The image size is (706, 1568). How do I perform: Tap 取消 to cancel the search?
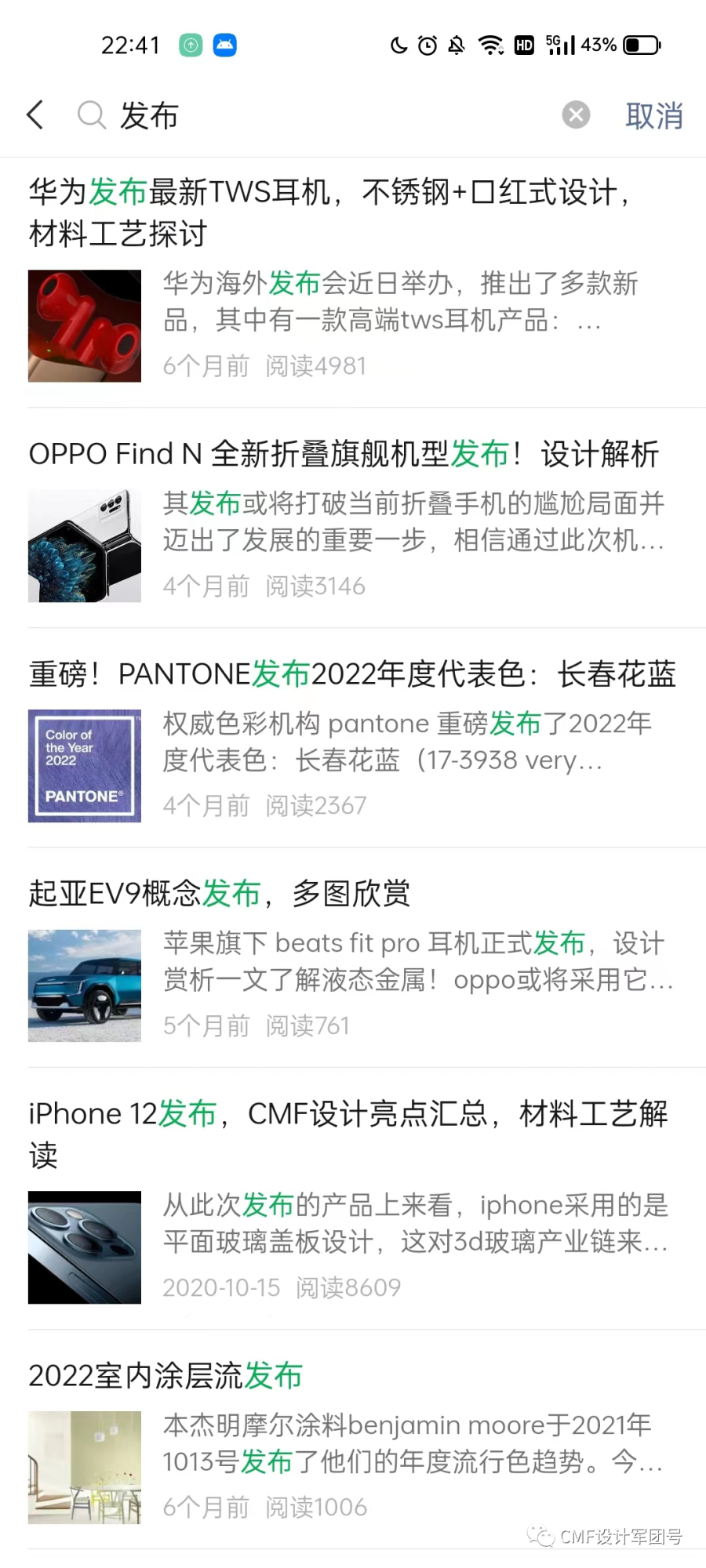point(654,116)
